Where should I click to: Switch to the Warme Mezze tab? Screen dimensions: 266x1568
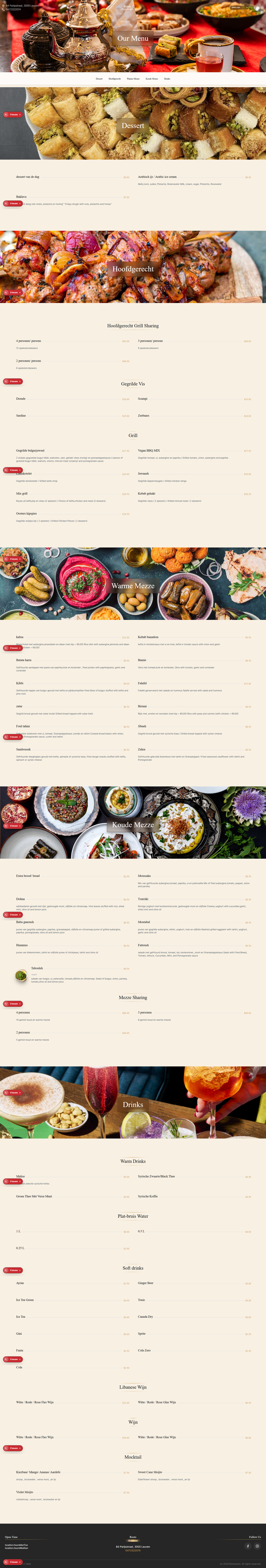pos(133,79)
